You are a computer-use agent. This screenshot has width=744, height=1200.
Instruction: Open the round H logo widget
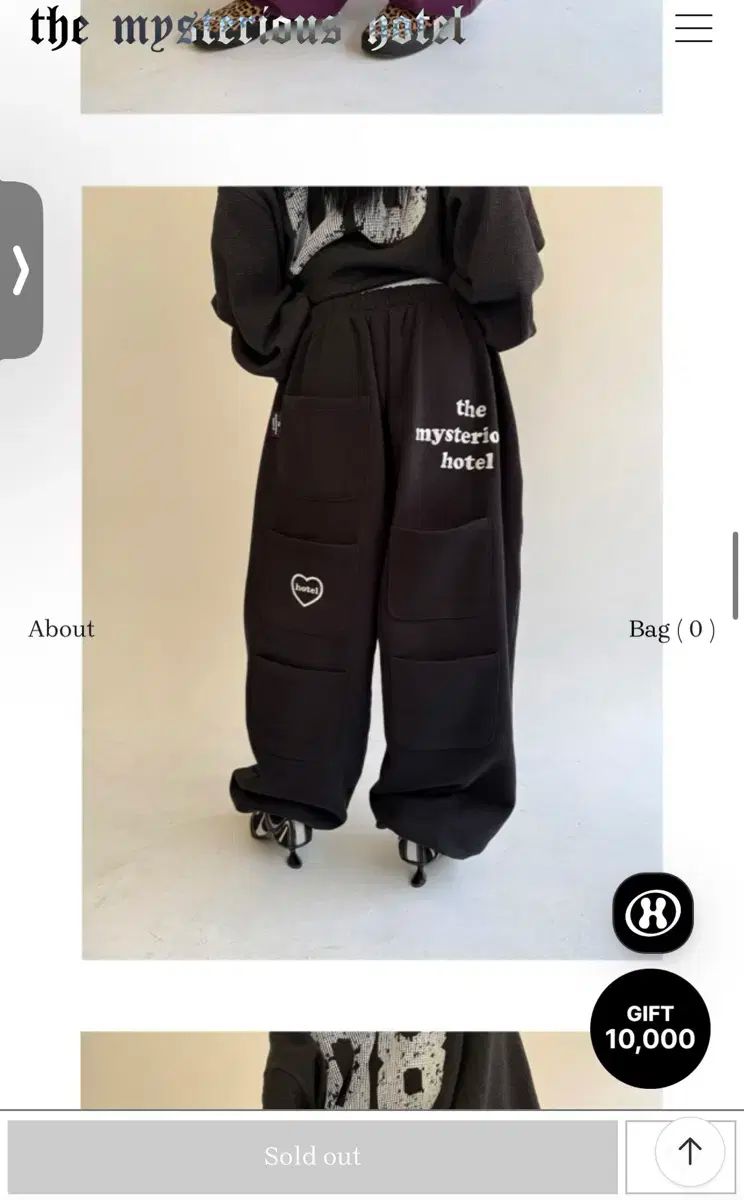[x=653, y=913]
